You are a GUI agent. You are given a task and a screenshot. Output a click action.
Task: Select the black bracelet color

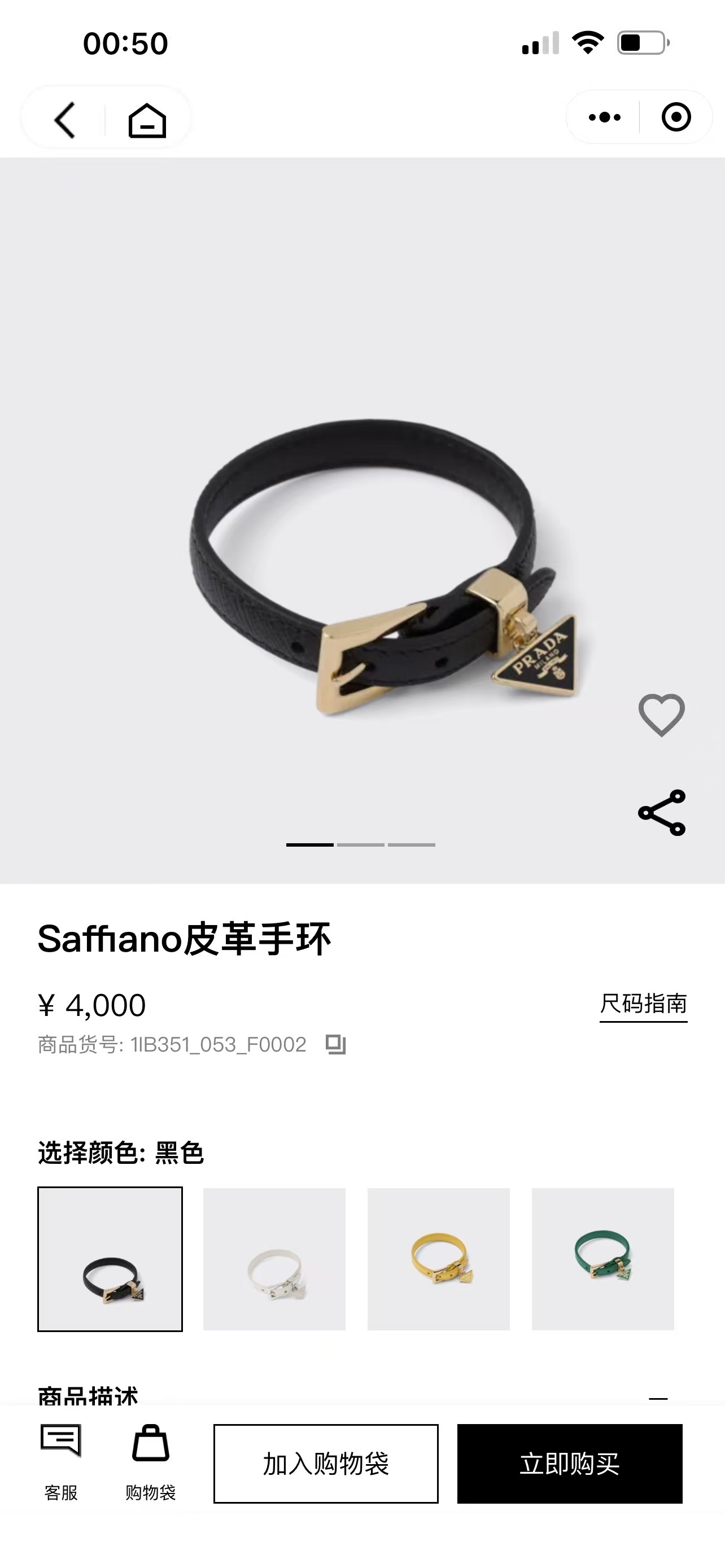110,1259
